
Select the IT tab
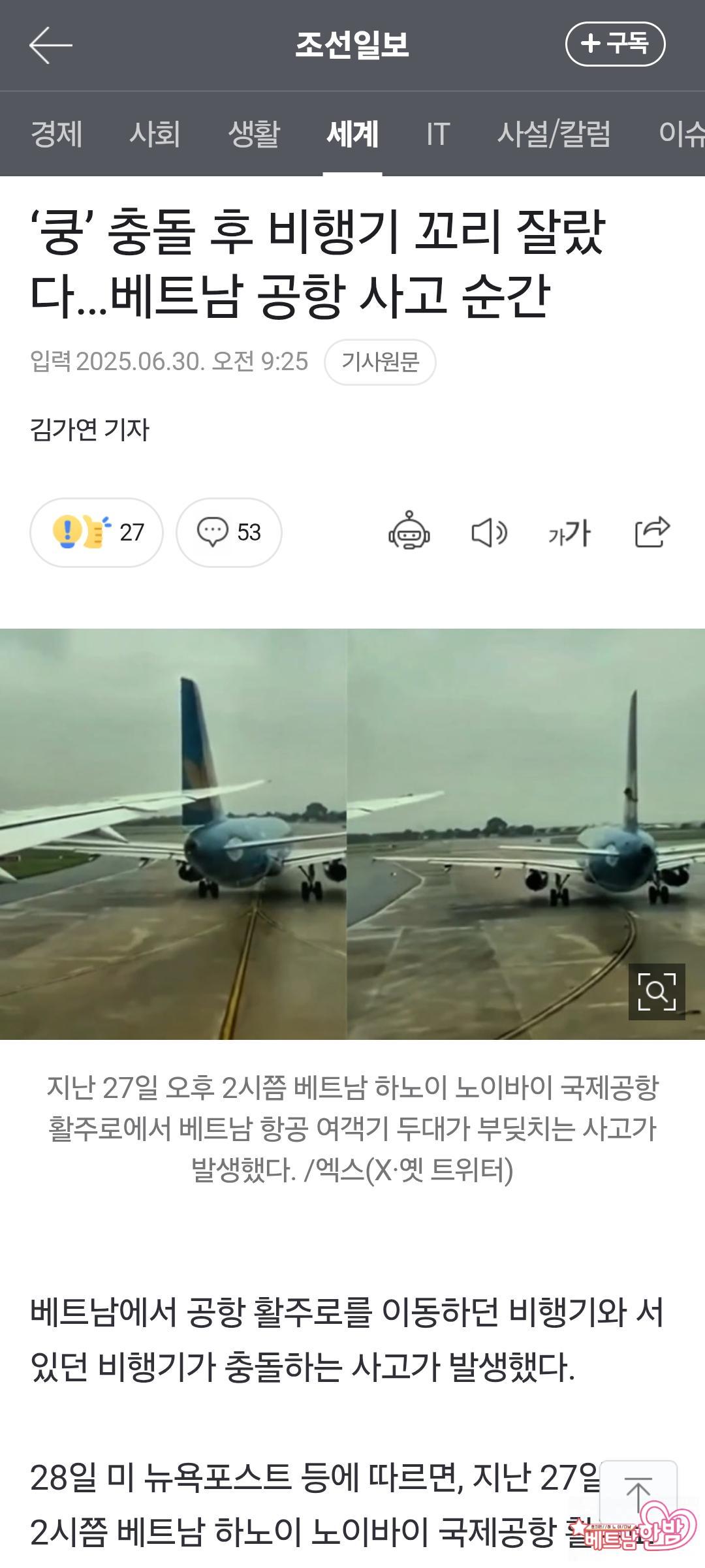click(438, 134)
